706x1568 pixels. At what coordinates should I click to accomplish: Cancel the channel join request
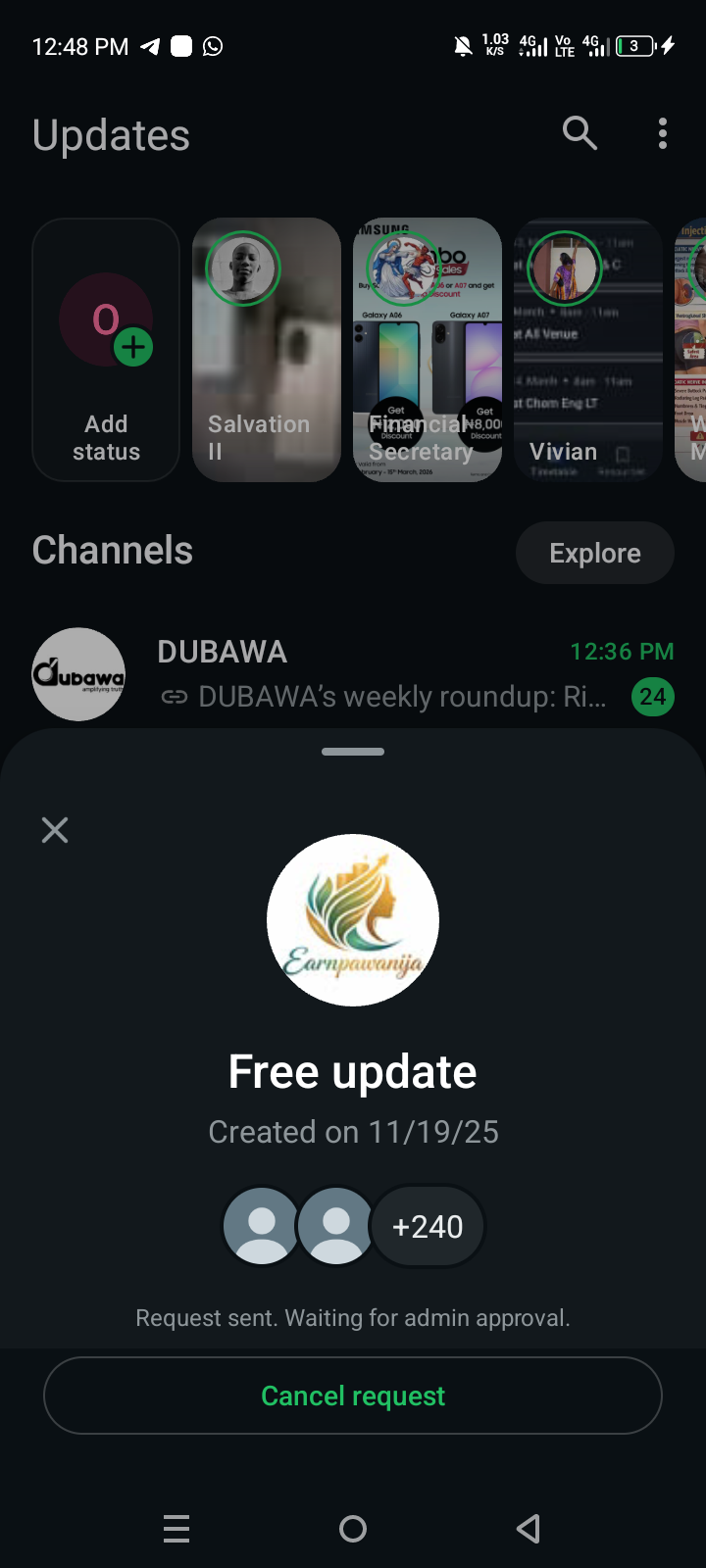[x=353, y=1396]
